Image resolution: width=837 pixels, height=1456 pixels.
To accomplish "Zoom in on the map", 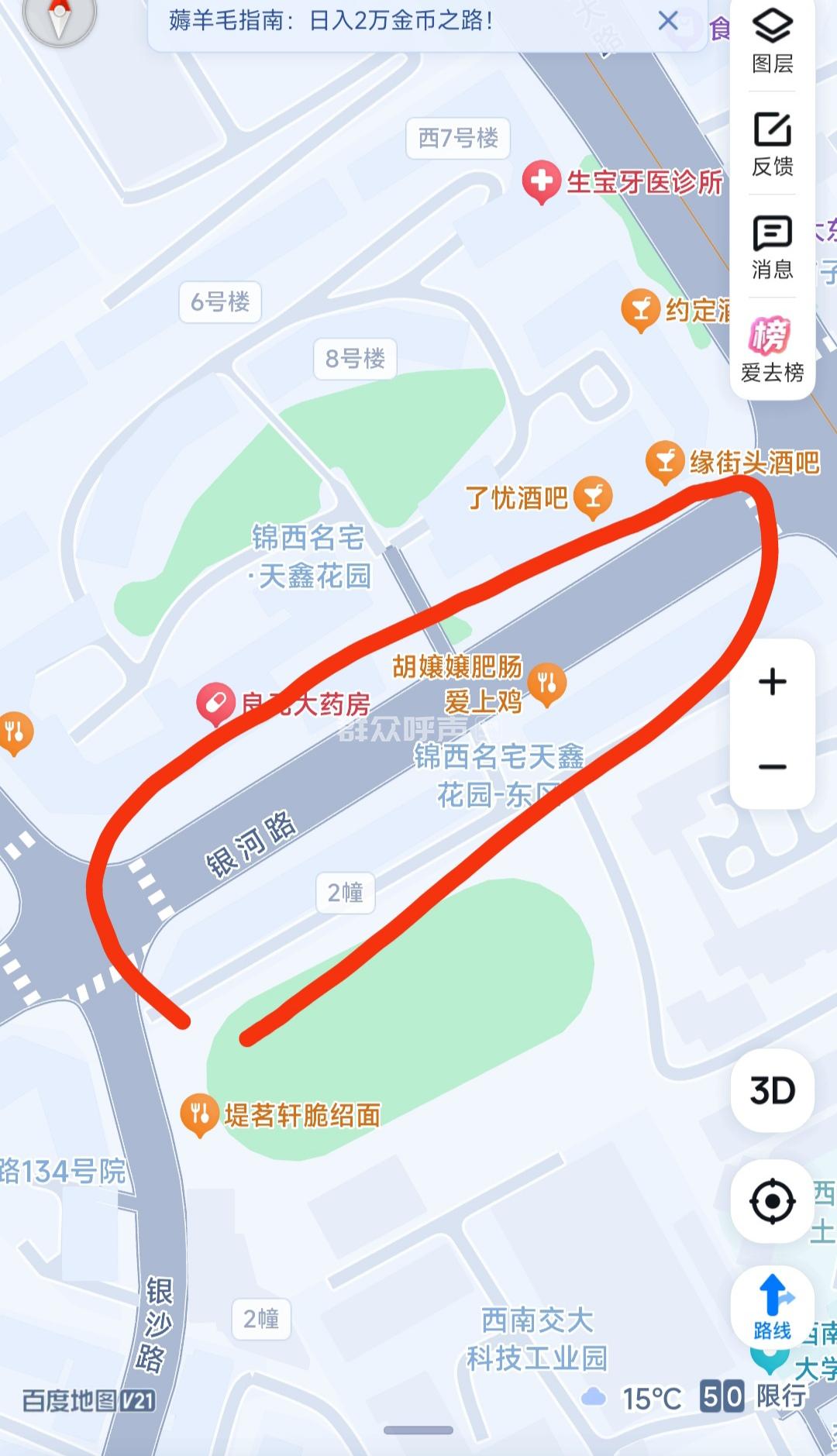I will [772, 682].
